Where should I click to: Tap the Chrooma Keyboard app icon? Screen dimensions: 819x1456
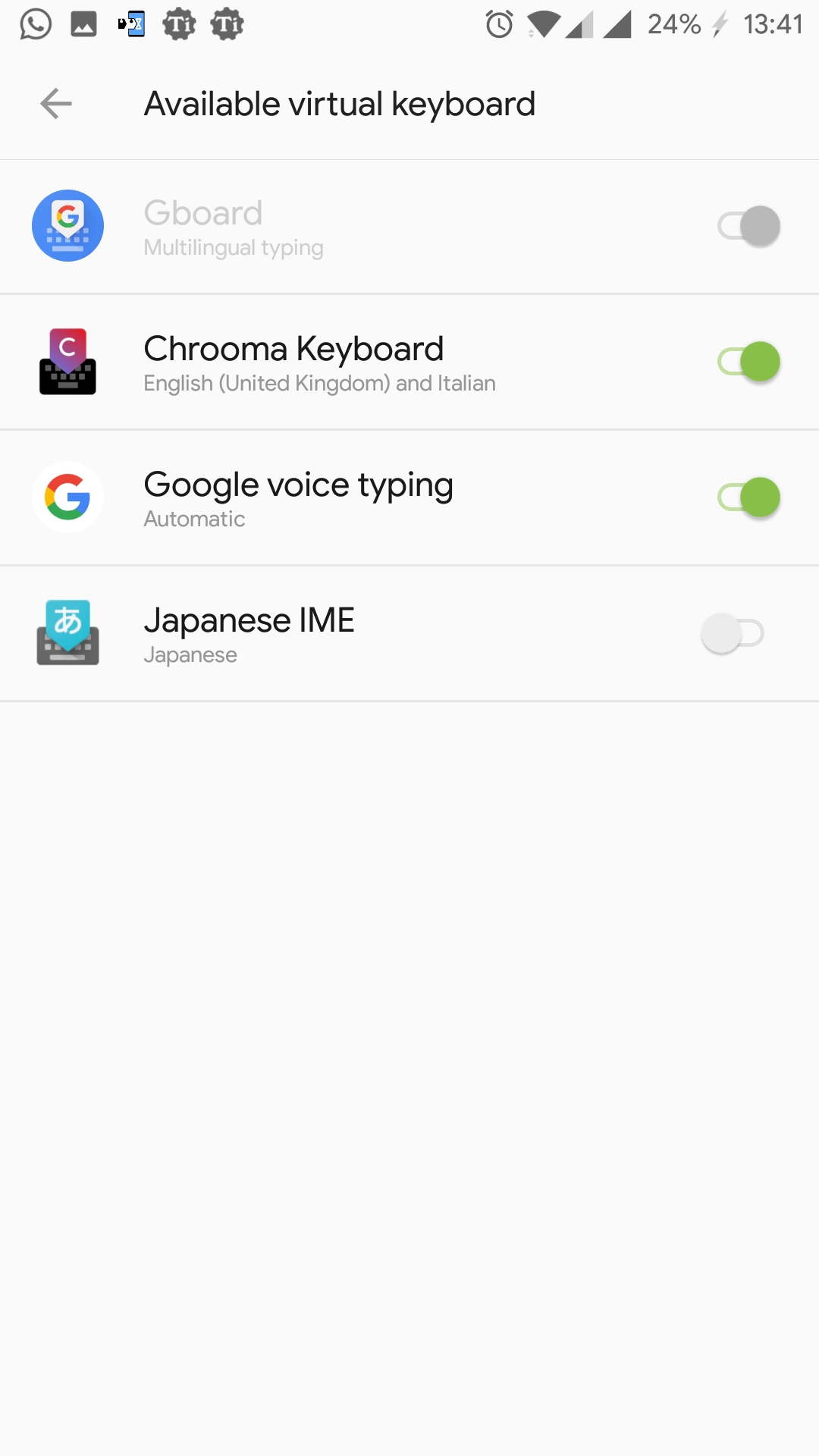click(67, 362)
